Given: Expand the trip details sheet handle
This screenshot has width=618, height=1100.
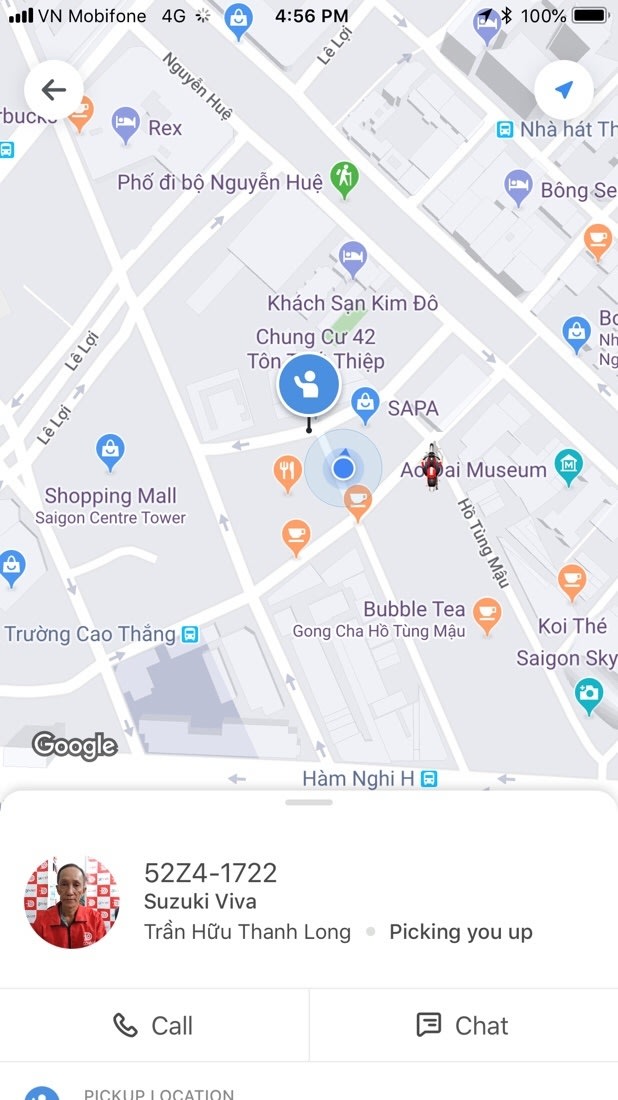Looking at the screenshot, I should coord(309,803).
